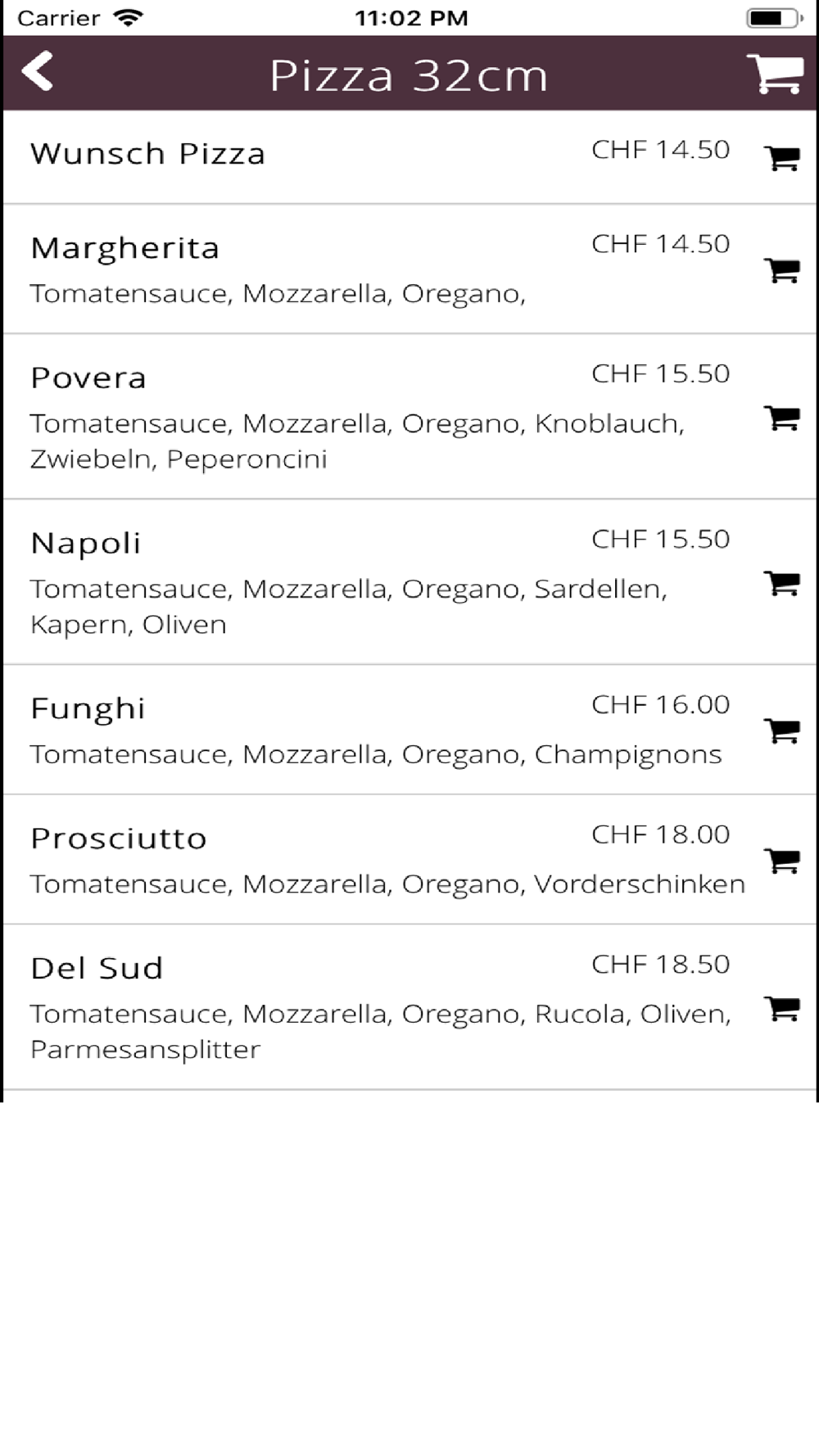Viewport: 819px width, 1456px height.
Task: Add Napoli pizza to the cart
Action: [x=782, y=582]
